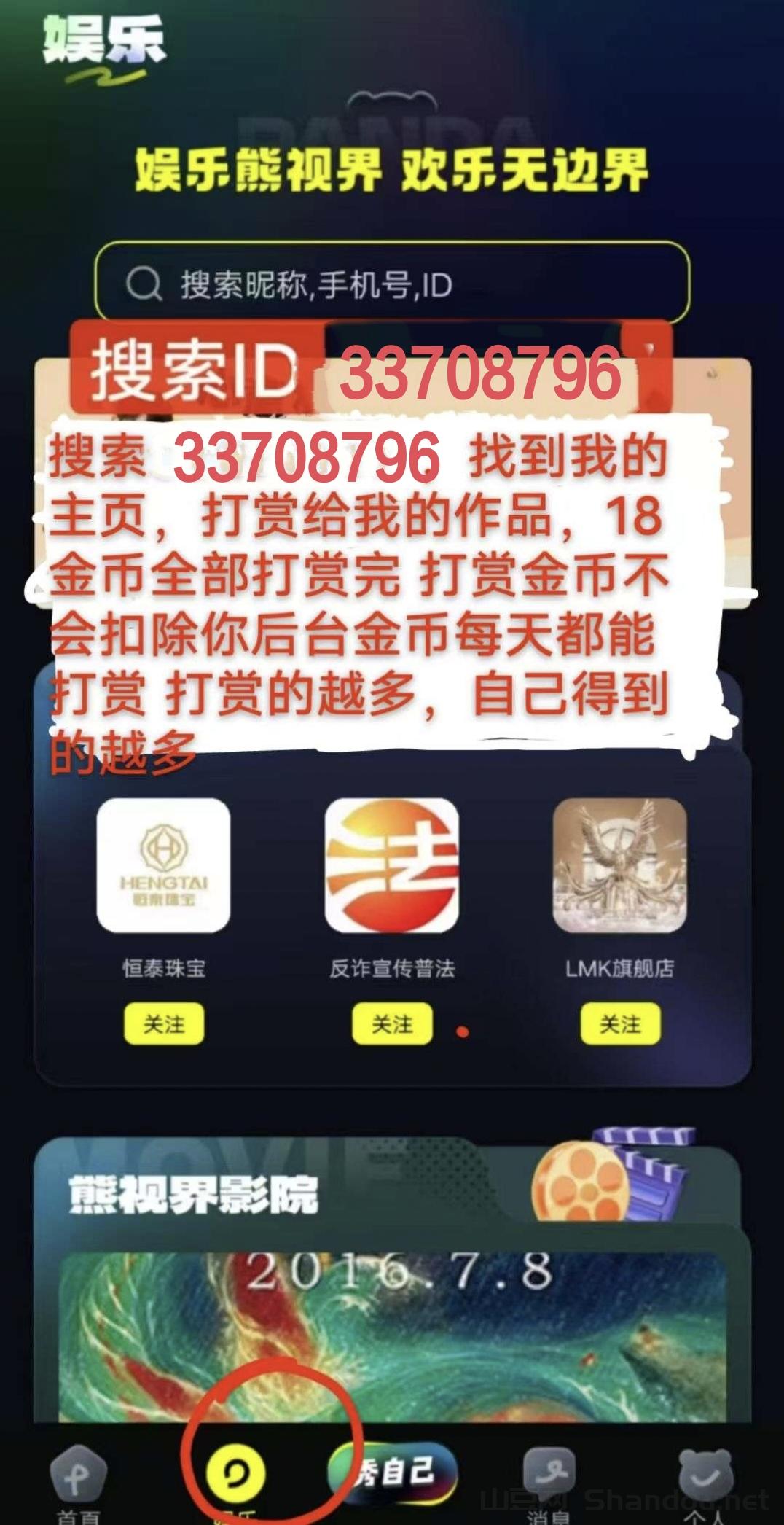Open the 反诈宣传普法 profile avatar
784x1525 pixels.
[392, 865]
